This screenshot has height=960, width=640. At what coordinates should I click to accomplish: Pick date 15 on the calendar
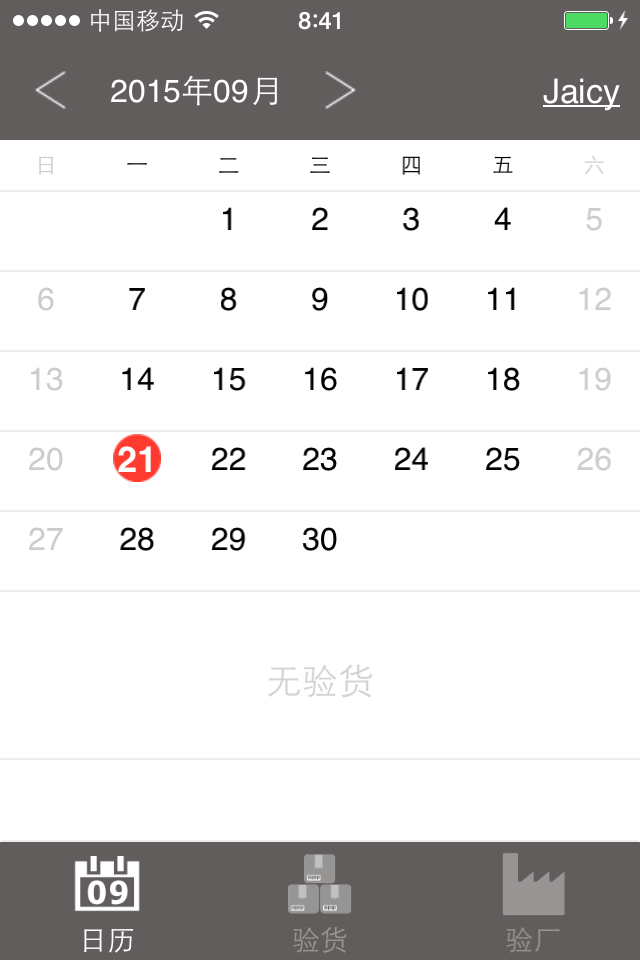pos(228,380)
